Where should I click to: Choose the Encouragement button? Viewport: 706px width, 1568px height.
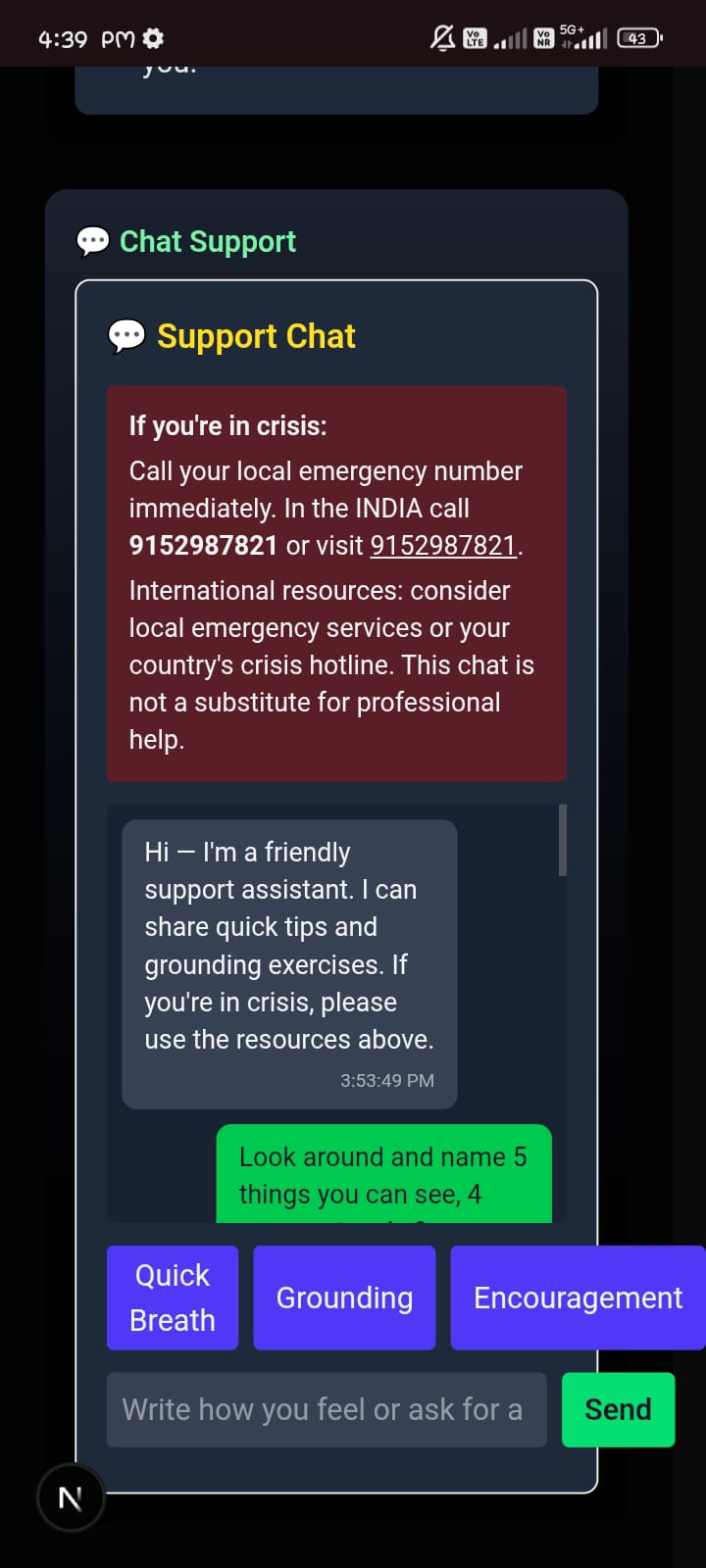click(x=577, y=1298)
